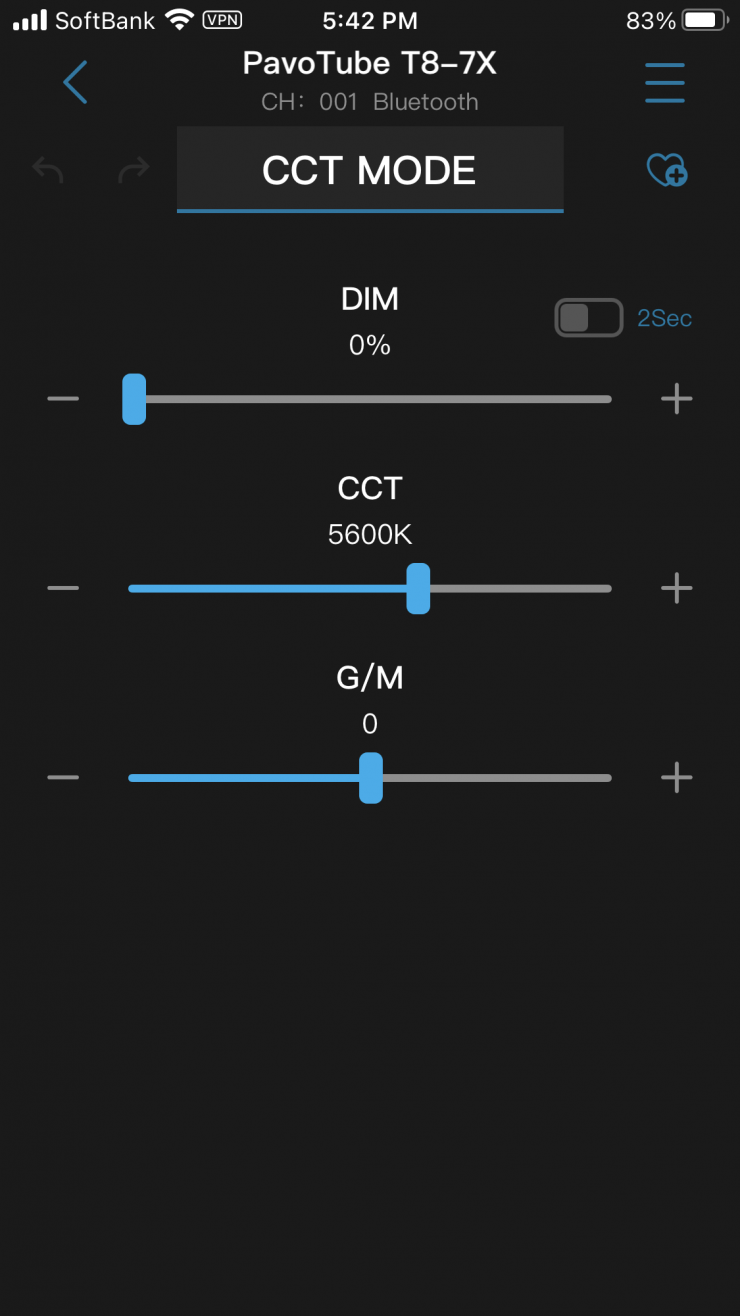Add current setting to favorites
Screen dimensions: 740x1316
point(667,171)
